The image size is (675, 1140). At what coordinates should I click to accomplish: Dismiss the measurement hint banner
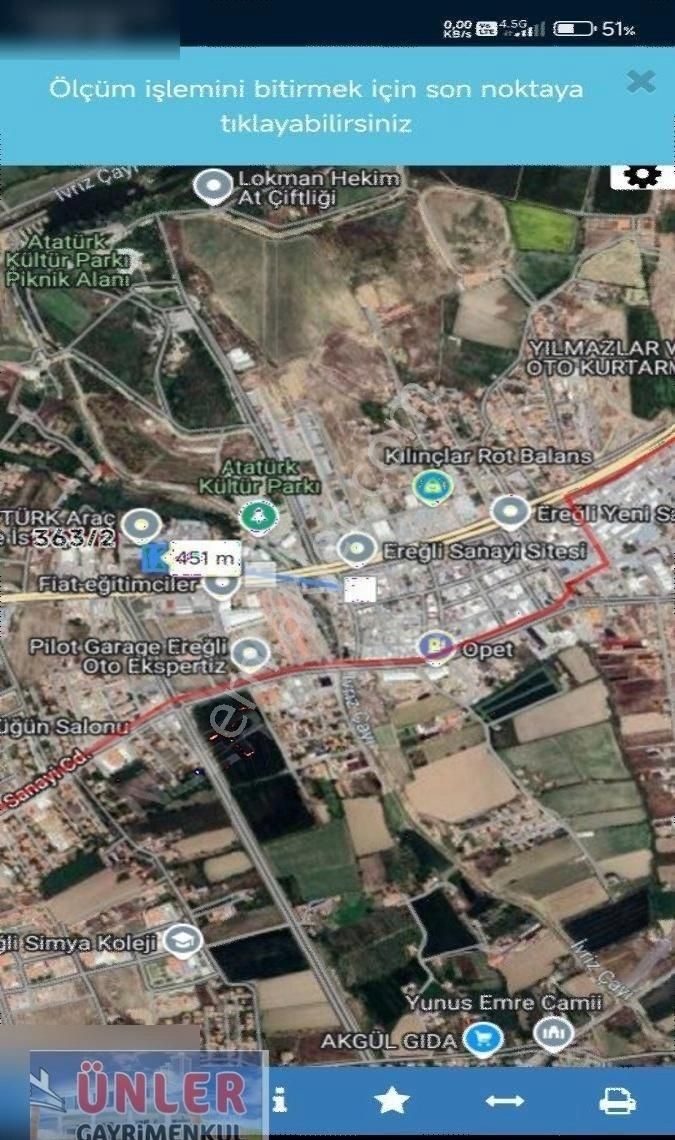coord(640,82)
